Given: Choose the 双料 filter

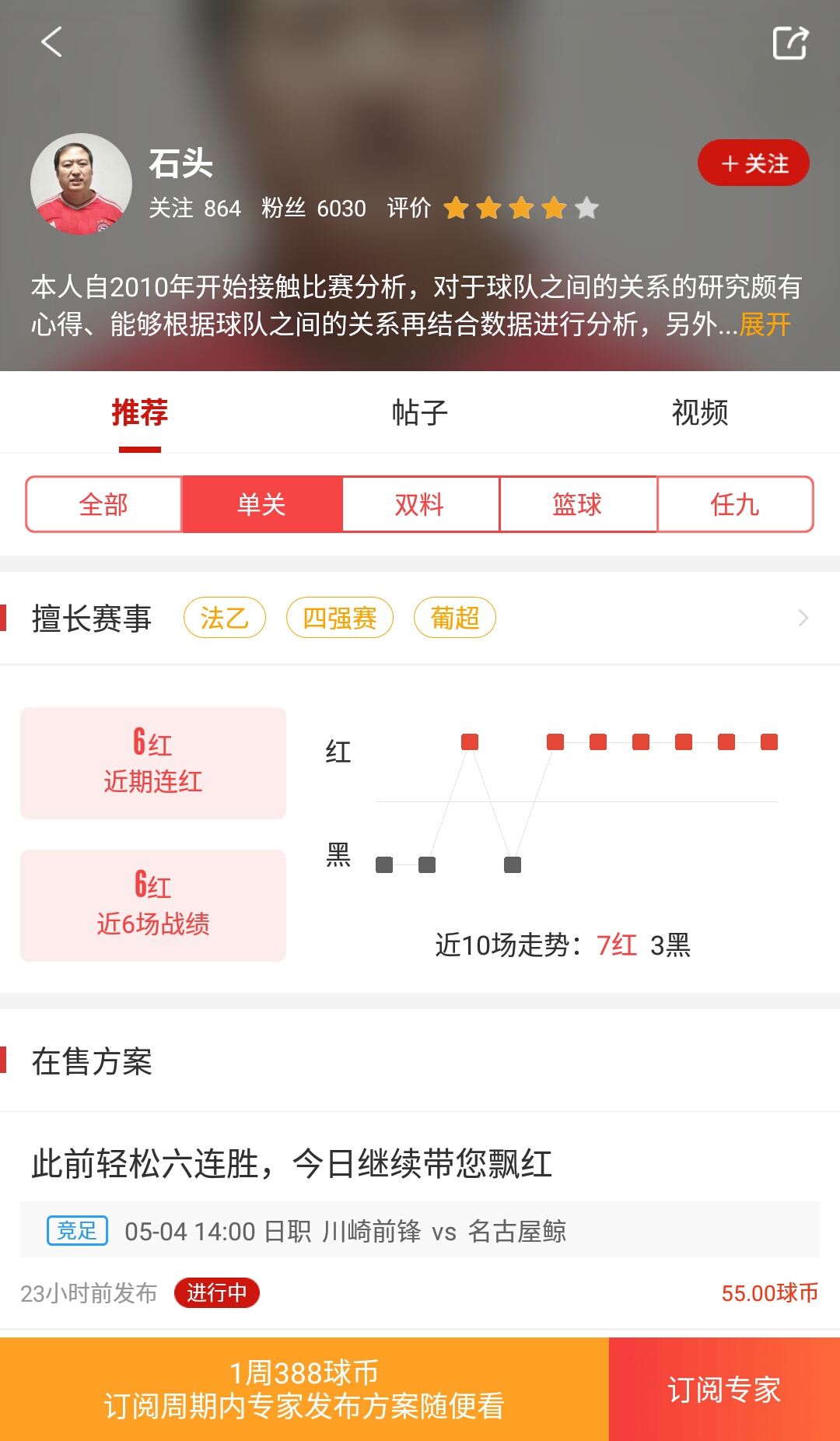Looking at the screenshot, I should tap(419, 505).
